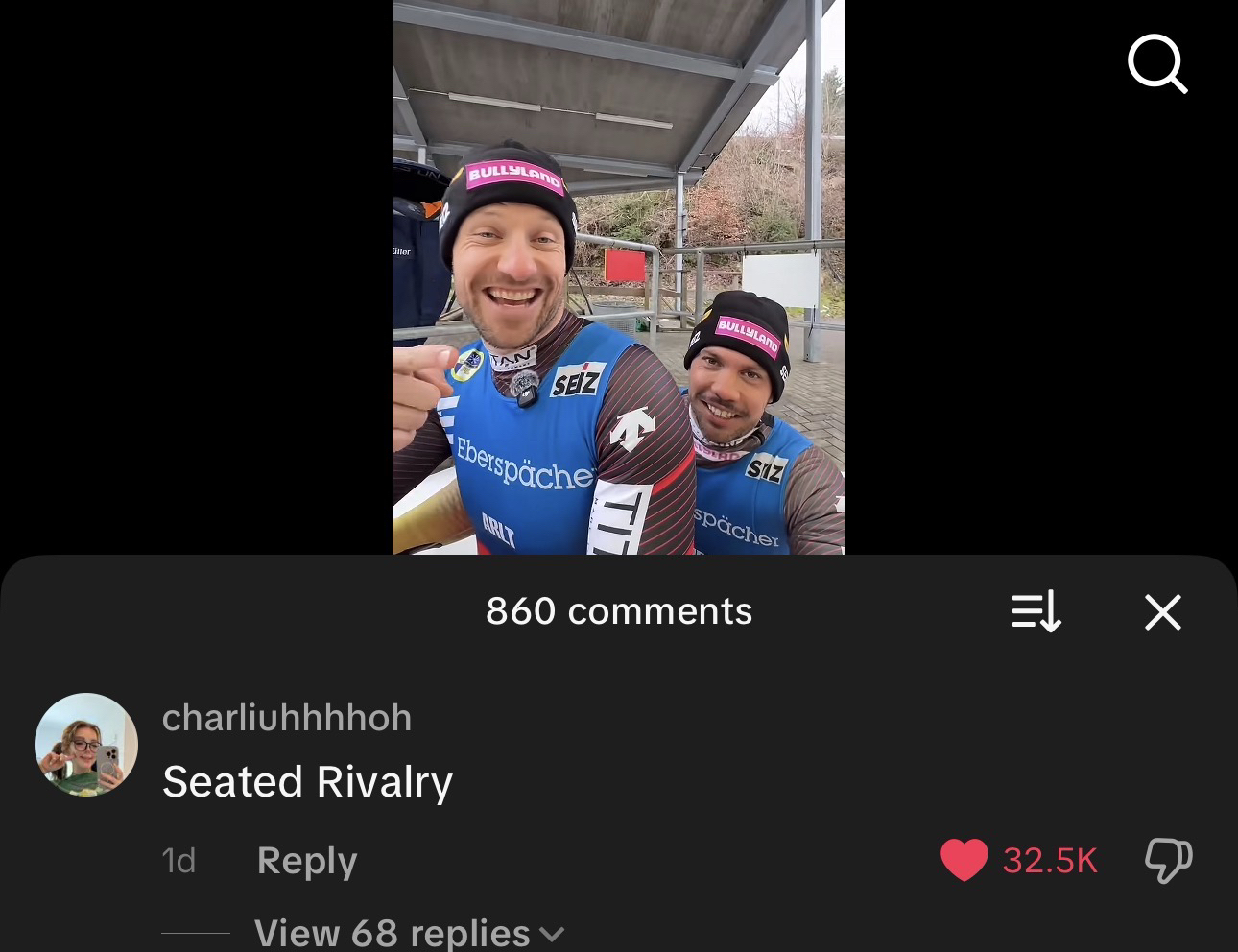The image size is (1238, 952).
Task: Dislike the Seated Rivalry comment
Action: point(1168,860)
